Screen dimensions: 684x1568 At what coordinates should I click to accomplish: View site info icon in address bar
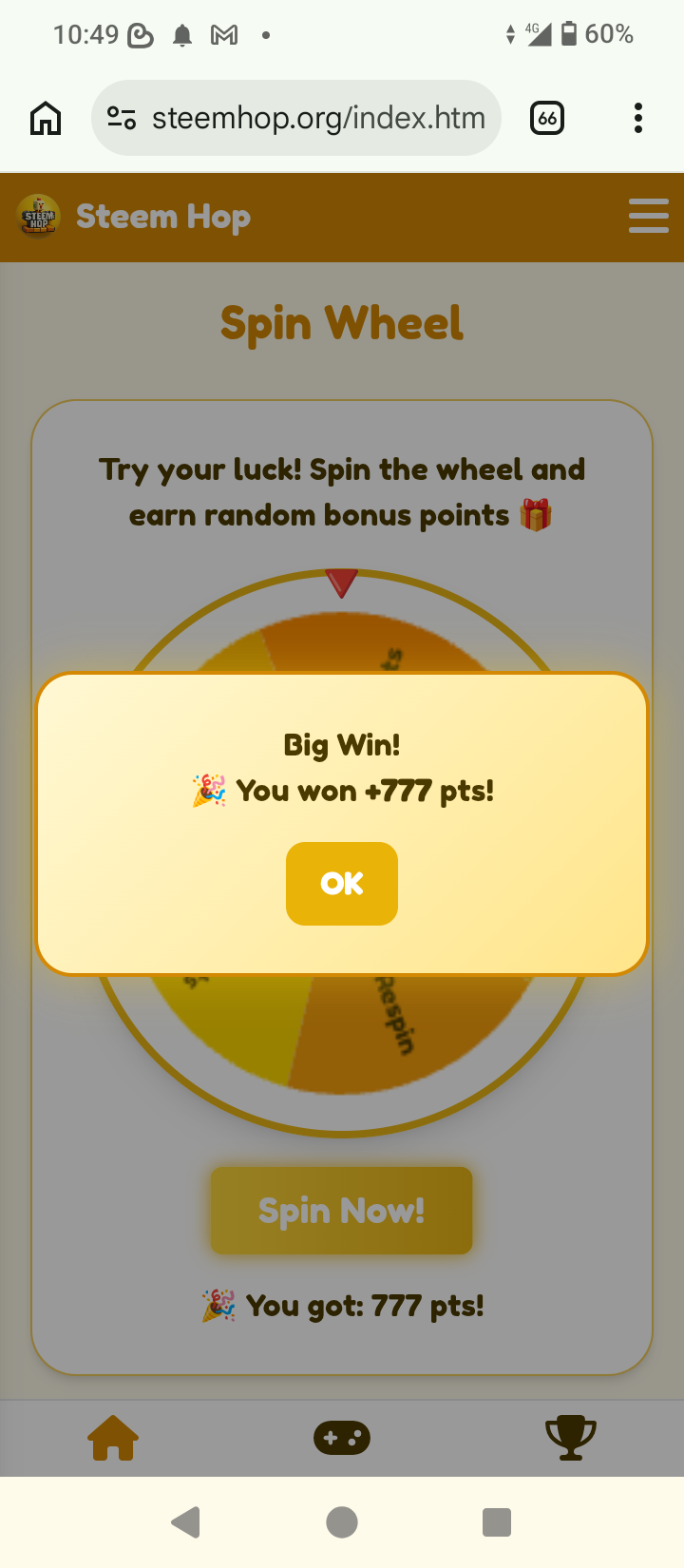click(x=122, y=118)
